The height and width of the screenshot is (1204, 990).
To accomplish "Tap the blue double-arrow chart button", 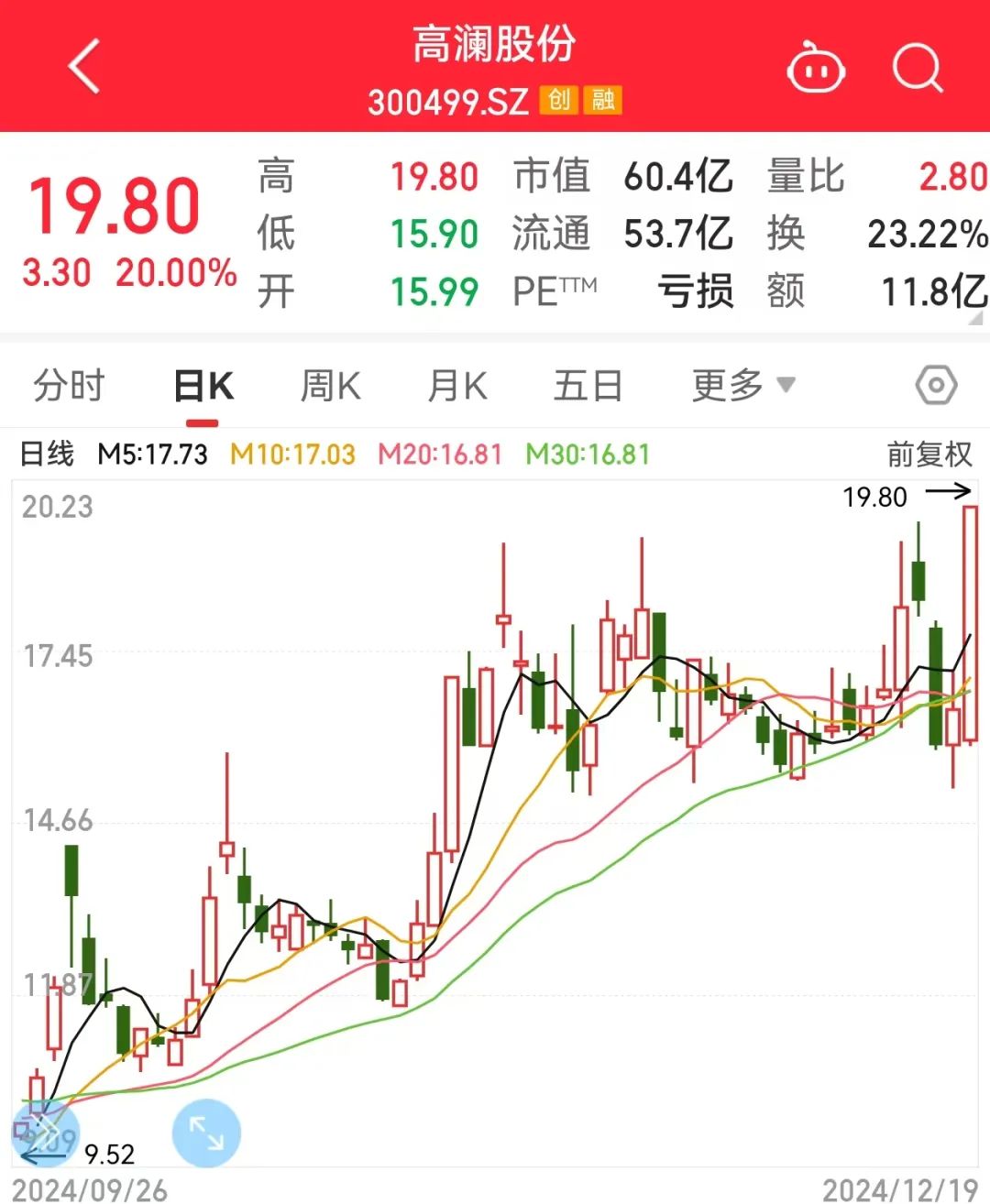I will pyautogui.click(x=45, y=1133).
